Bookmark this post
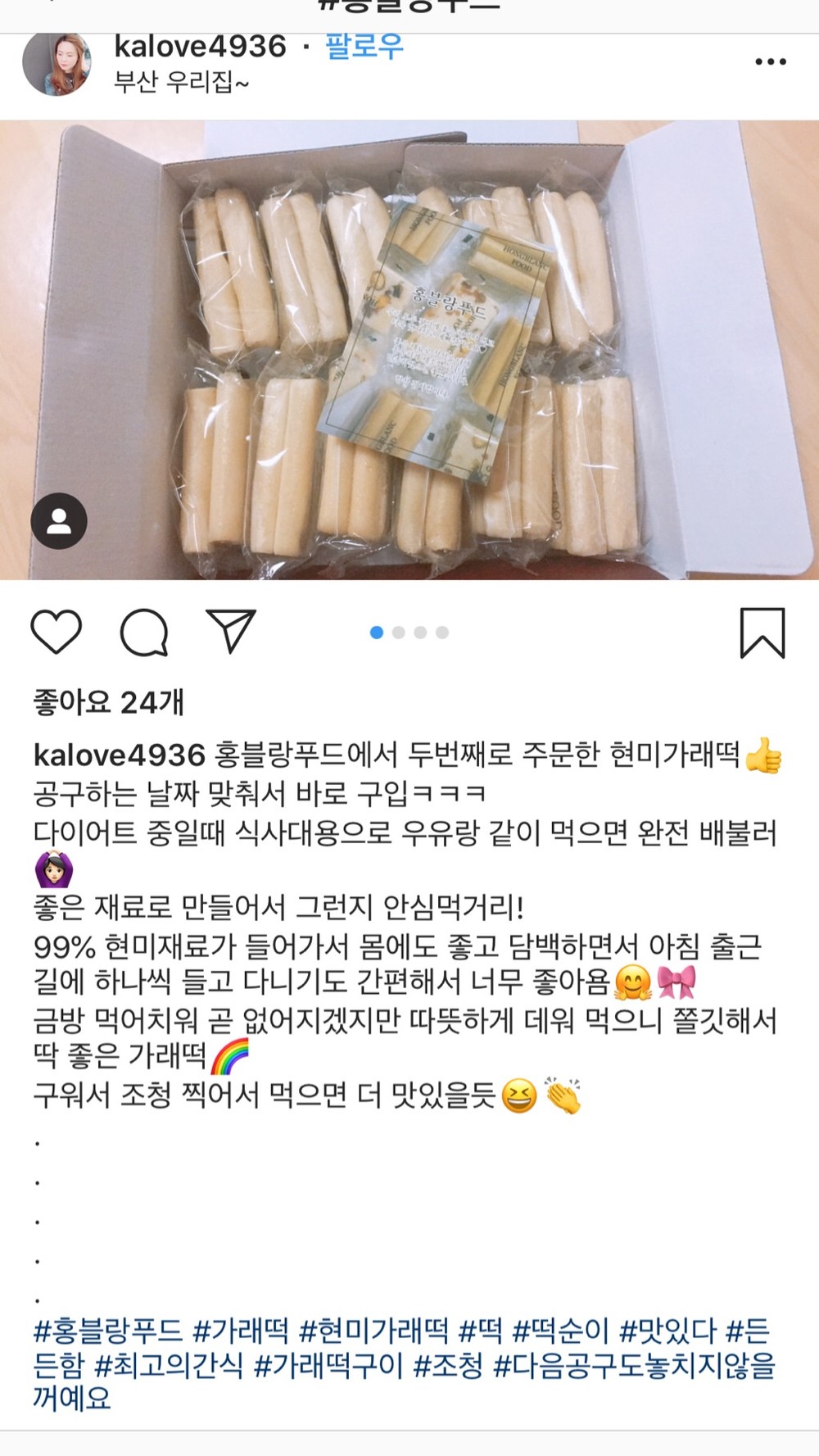The height and width of the screenshot is (1456, 819). coord(762,633)
